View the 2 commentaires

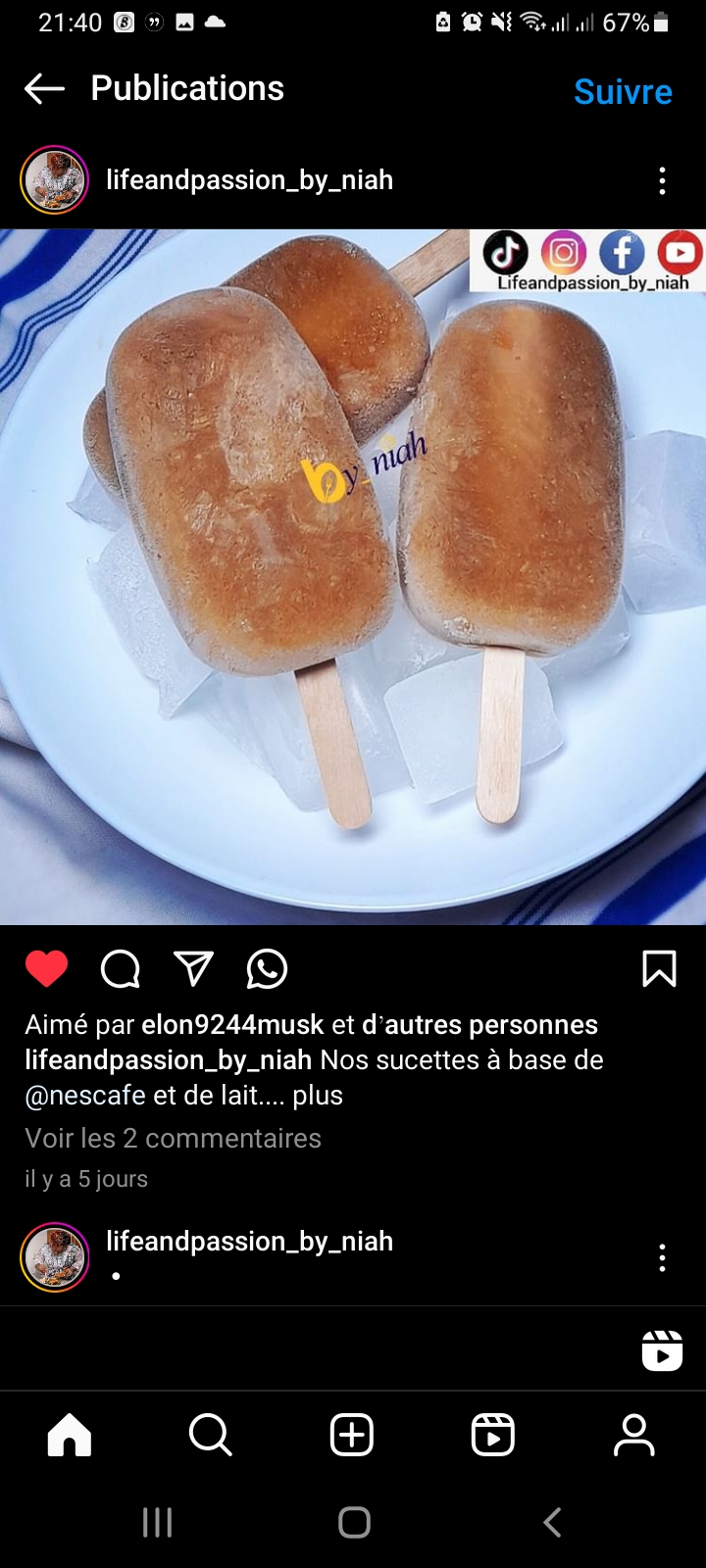click(x=173, y=1138)
